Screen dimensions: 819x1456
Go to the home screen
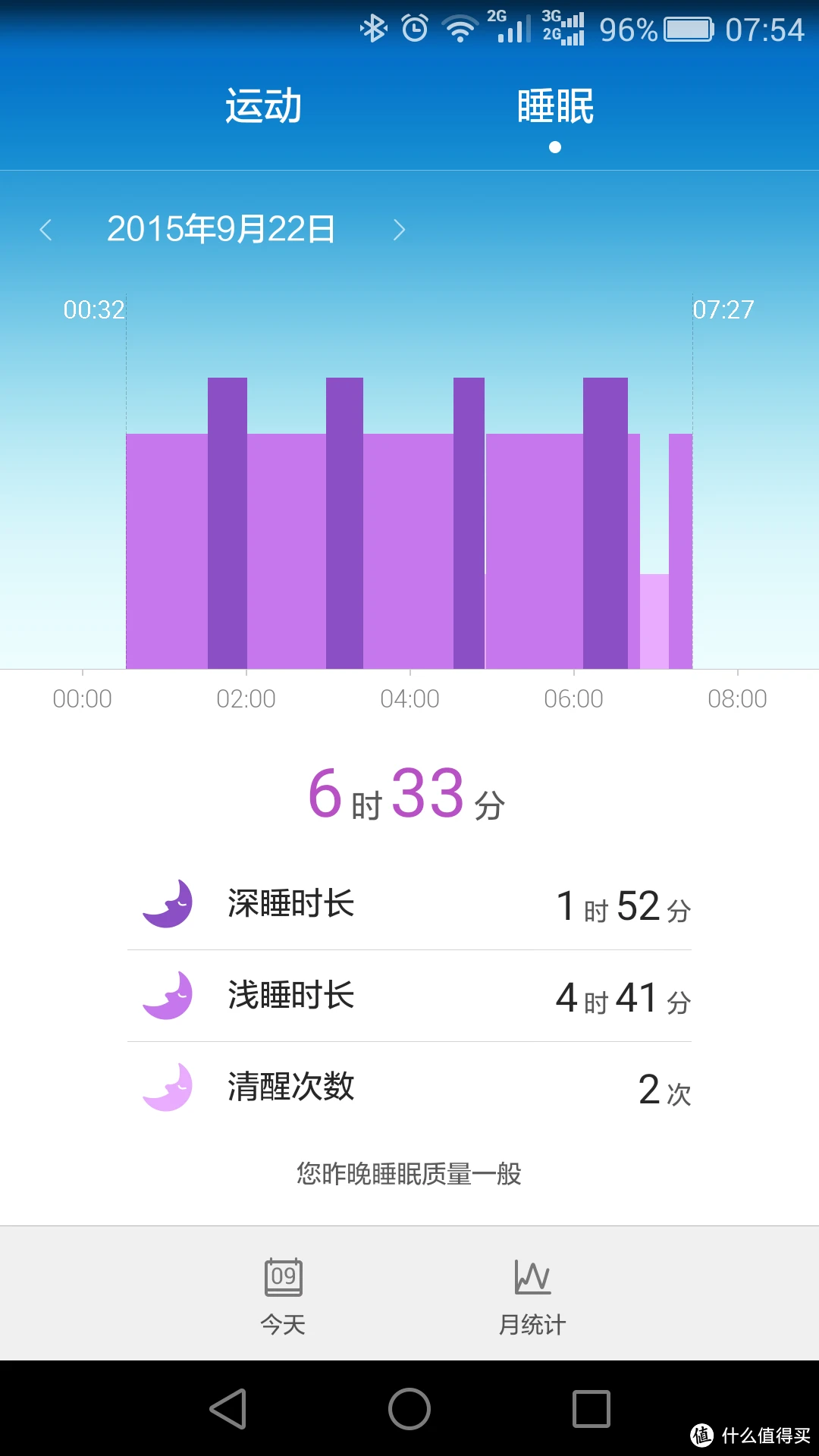click(x=409, y=1409)
